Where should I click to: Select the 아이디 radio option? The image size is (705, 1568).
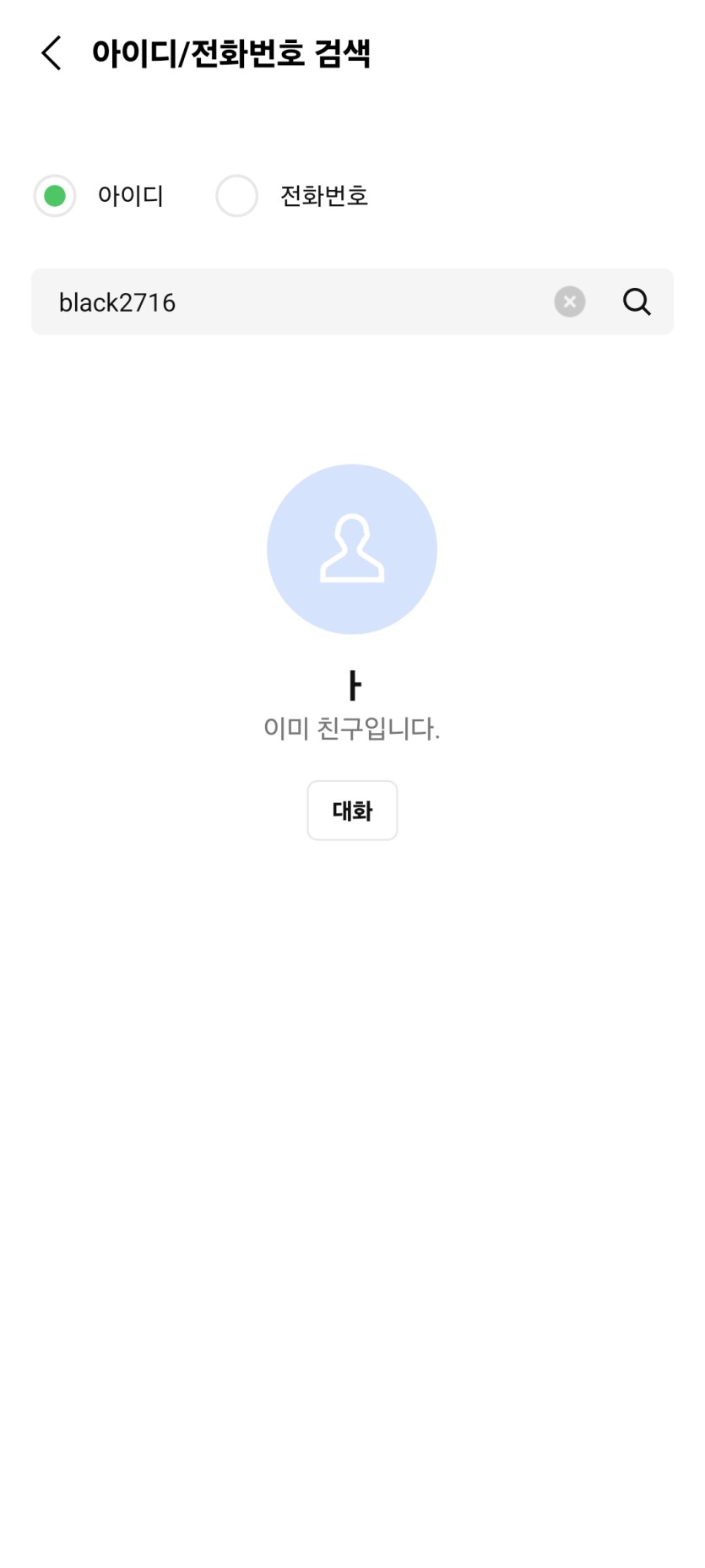pos(55,196)
